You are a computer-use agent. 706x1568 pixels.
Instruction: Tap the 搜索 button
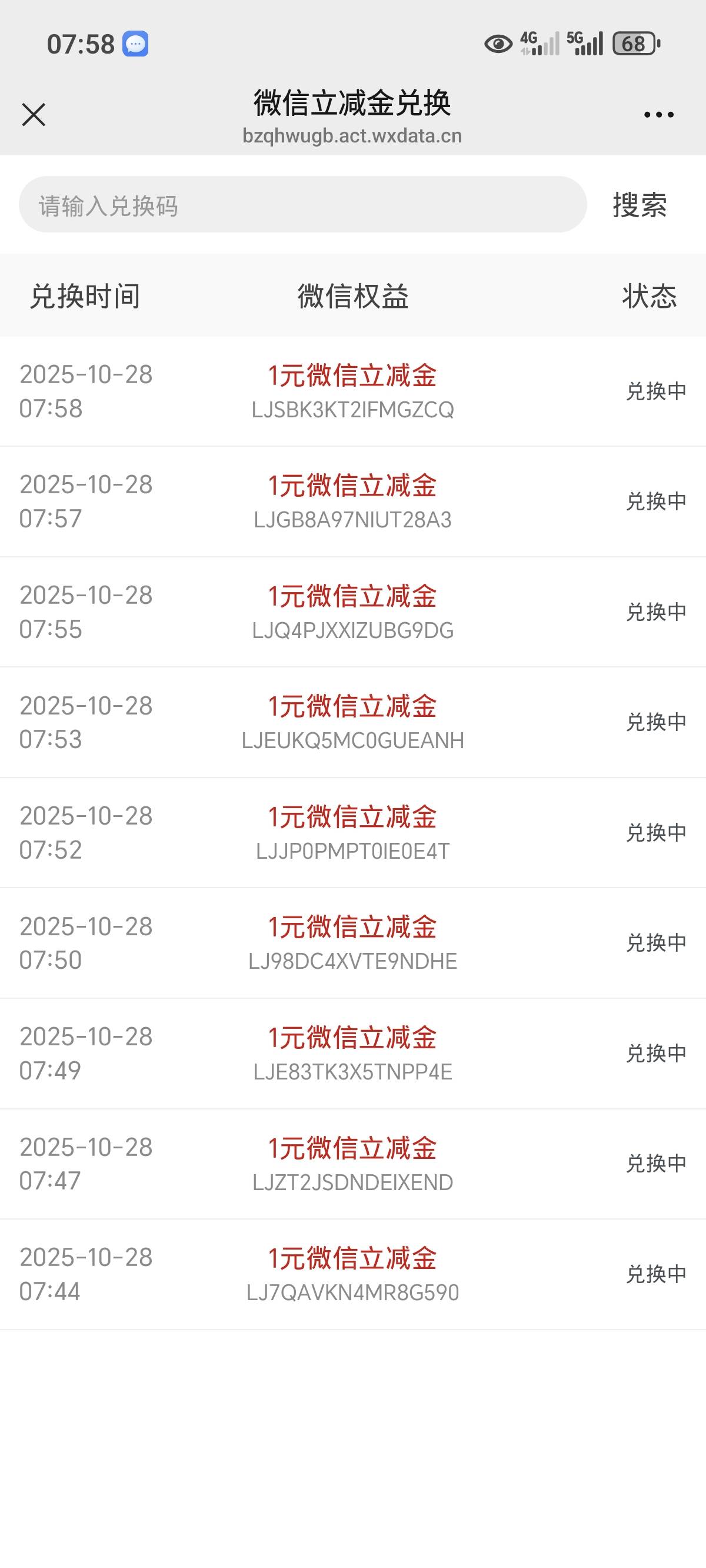pos(640,205)
